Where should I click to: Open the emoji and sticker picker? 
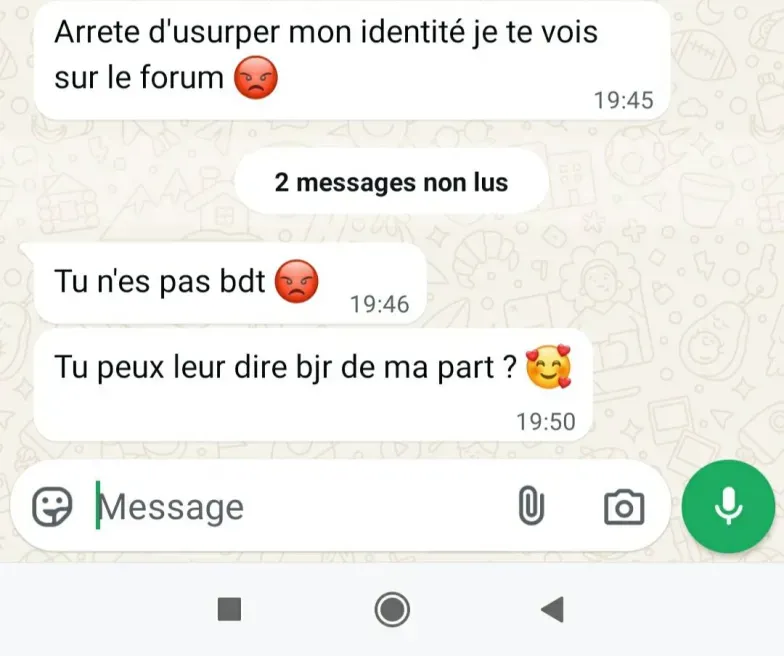pyautogui.click(x=52, y=507)
